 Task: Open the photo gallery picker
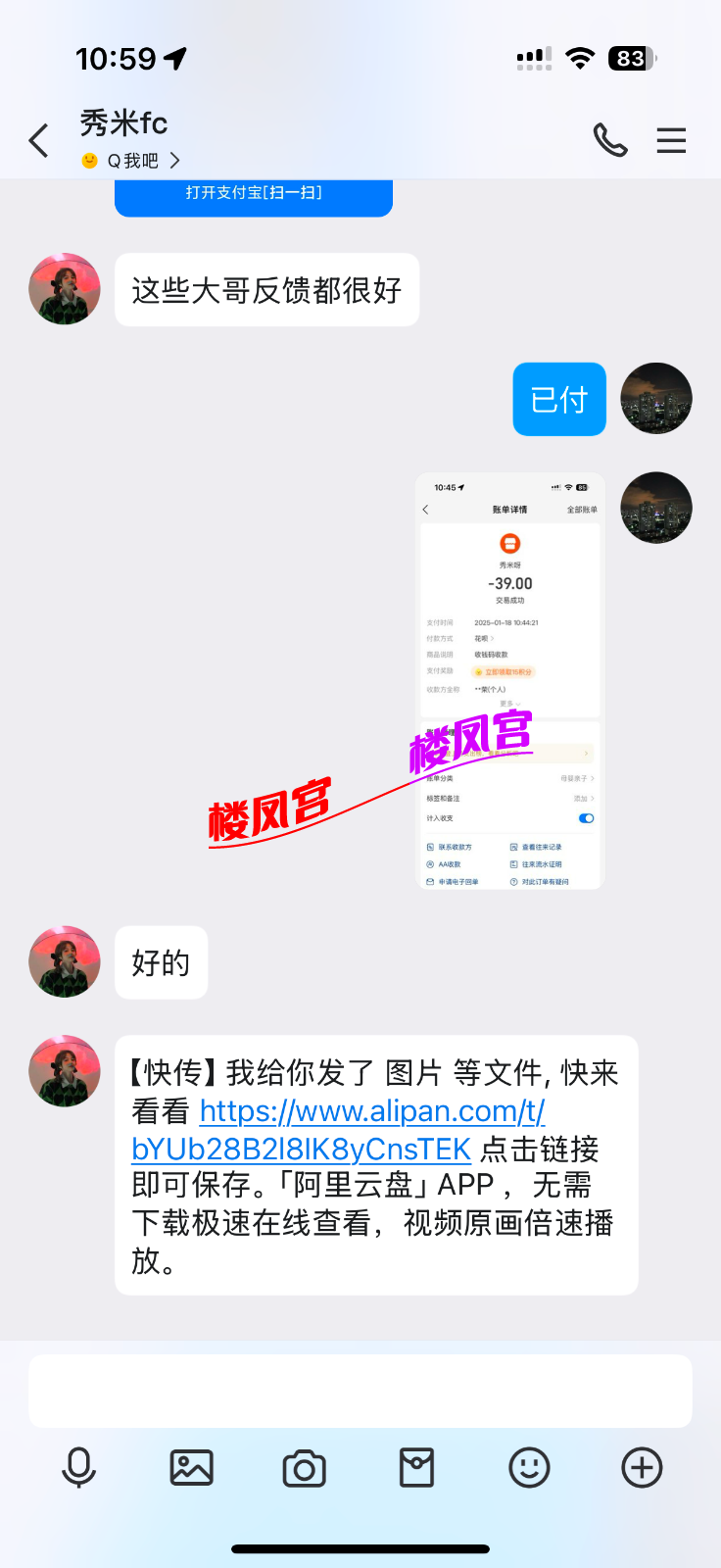click(191, 1468)
